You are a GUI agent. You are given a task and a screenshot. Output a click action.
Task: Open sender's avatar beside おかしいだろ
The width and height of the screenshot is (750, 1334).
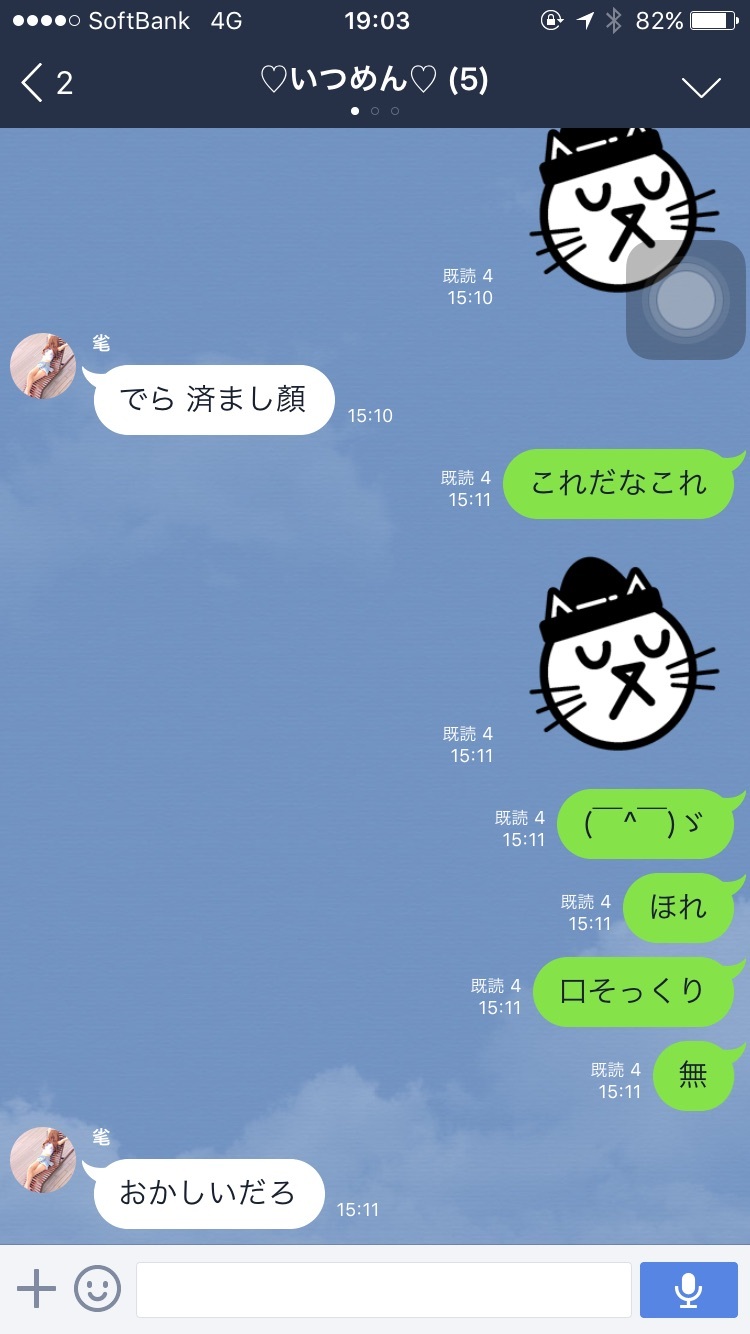(x=43, y=1160)
